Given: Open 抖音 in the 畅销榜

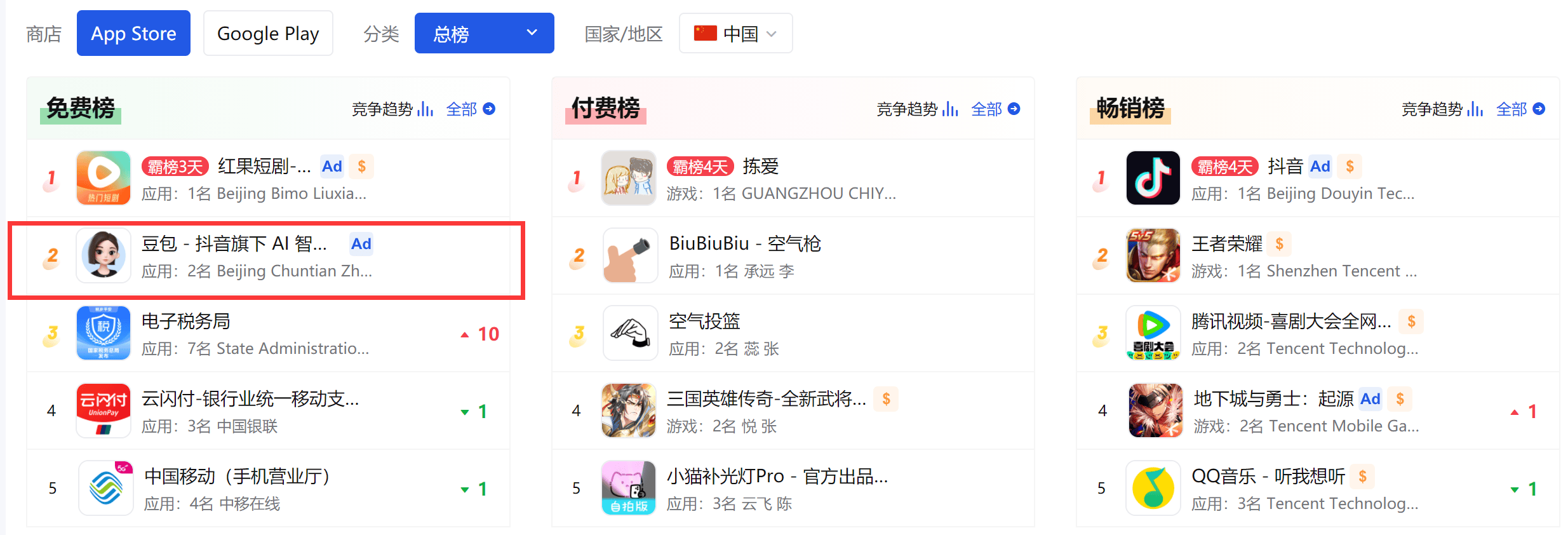Looking at the screenshot, I should pos(1285,166).
